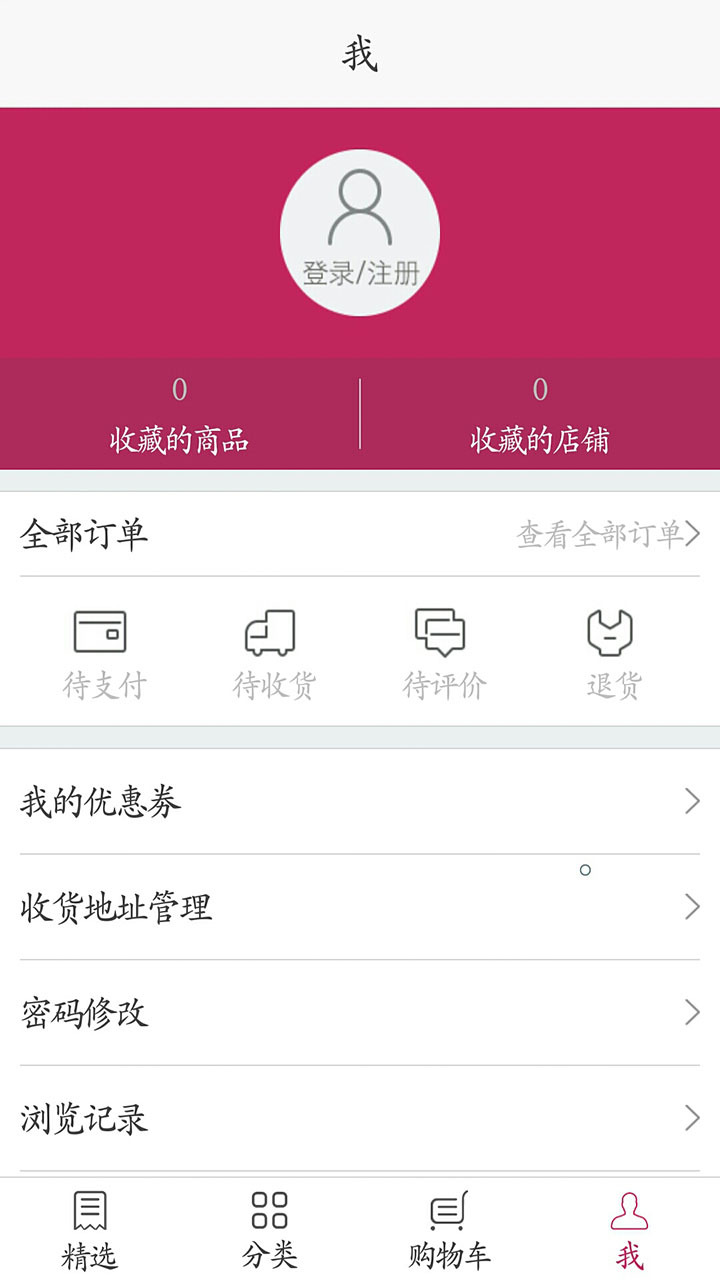This screenshot has height=1280, width=720.
Task: Open 退货 returns
Action: click(x=614, y=654)
